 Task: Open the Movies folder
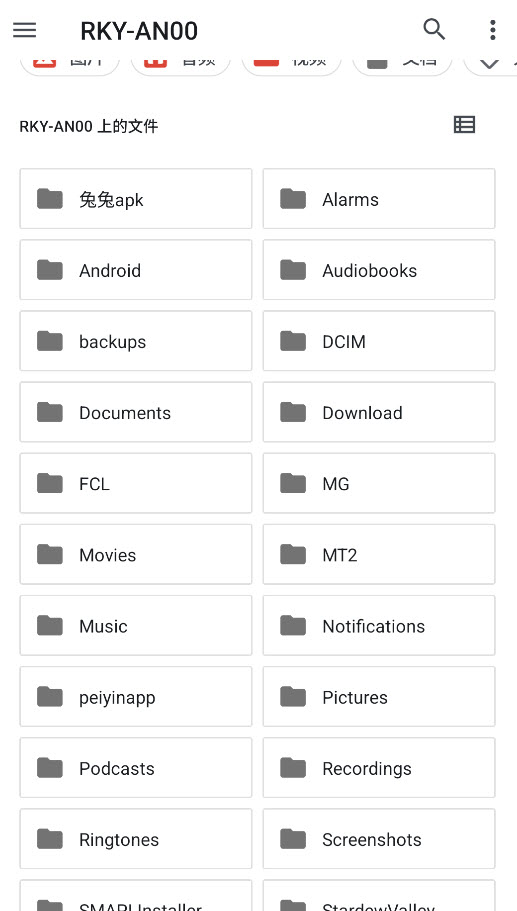(136, 554)
